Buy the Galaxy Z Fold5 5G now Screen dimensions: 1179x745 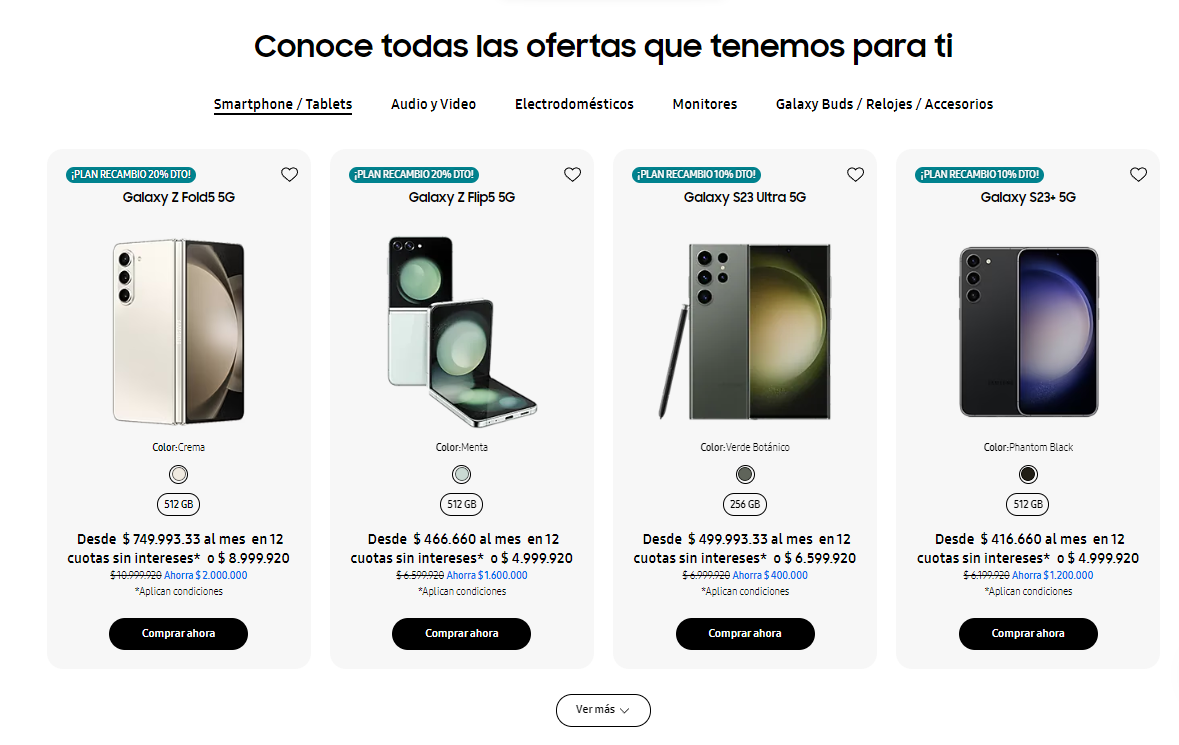[x=178, y=634]
